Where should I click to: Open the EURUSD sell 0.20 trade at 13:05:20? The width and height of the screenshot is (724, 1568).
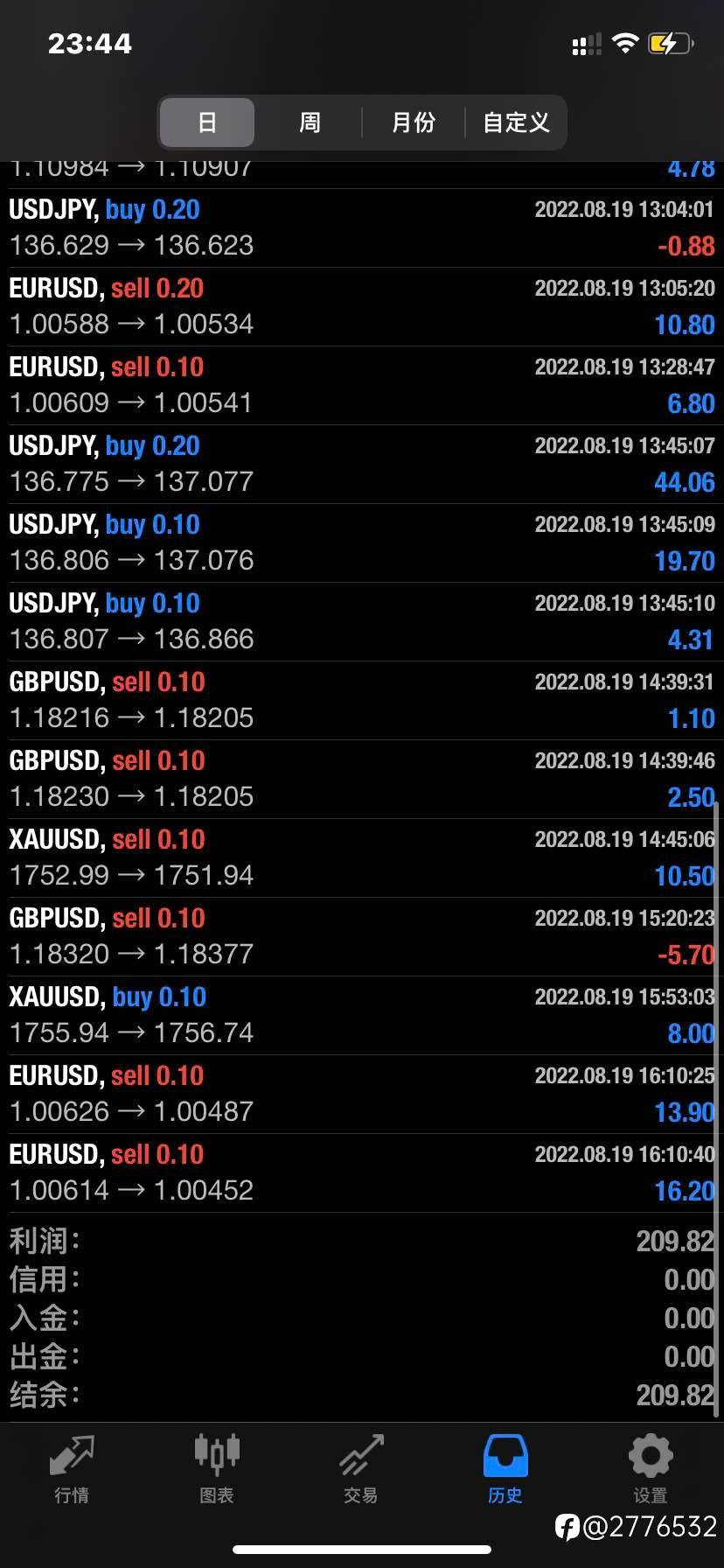(x=362, y=306)
